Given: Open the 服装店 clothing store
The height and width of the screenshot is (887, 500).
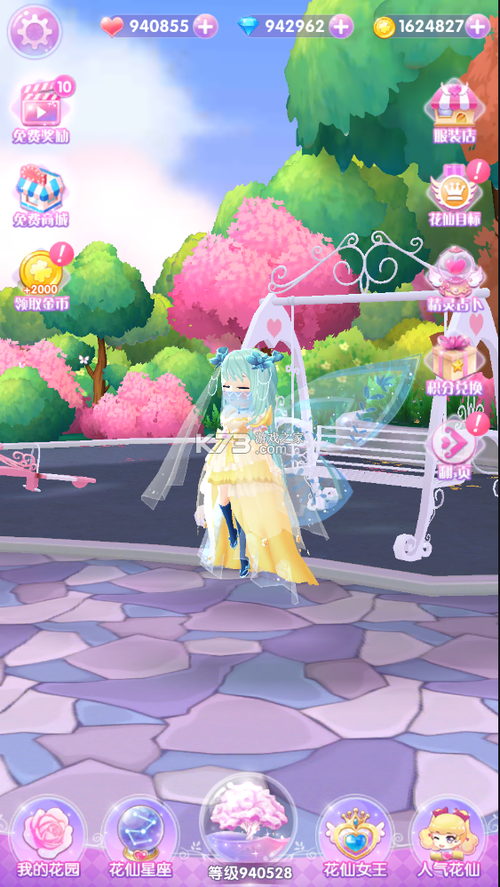Looking at the screenshot, I should [455, 111].
